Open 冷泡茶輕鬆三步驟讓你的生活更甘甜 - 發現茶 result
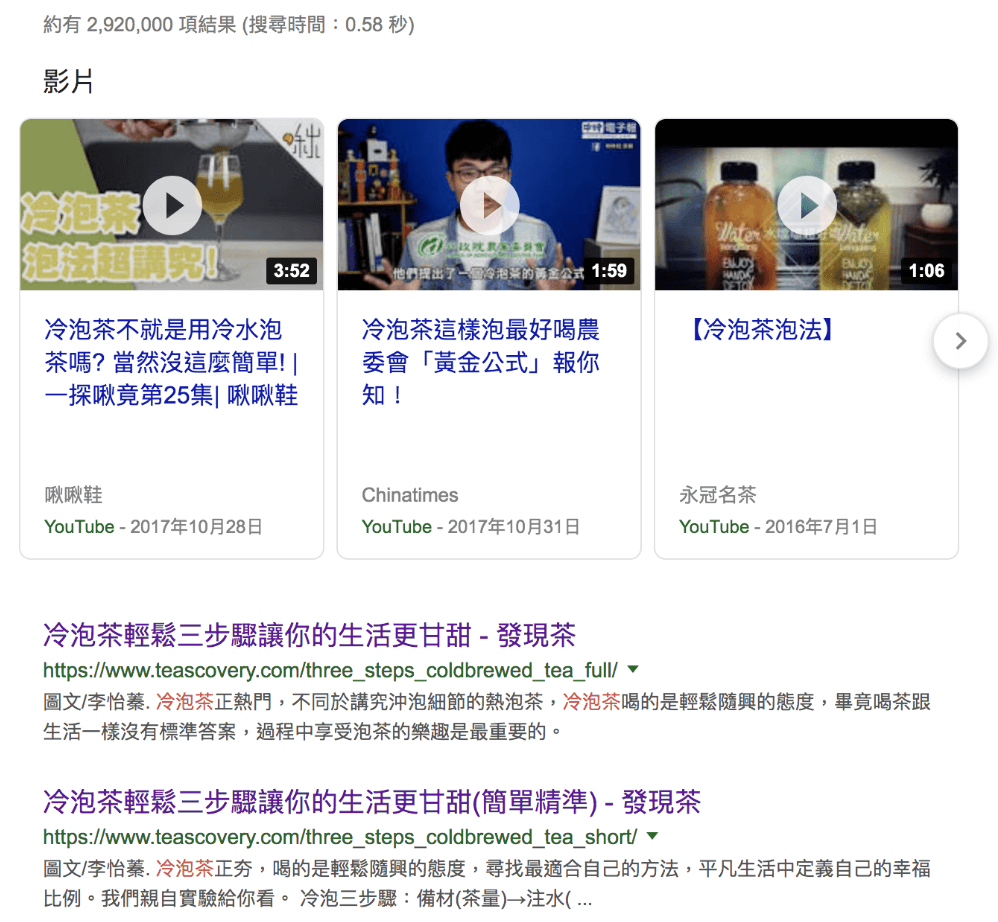Image resolution: width=998 pixels, height=922 pixels. click(309, 635)
